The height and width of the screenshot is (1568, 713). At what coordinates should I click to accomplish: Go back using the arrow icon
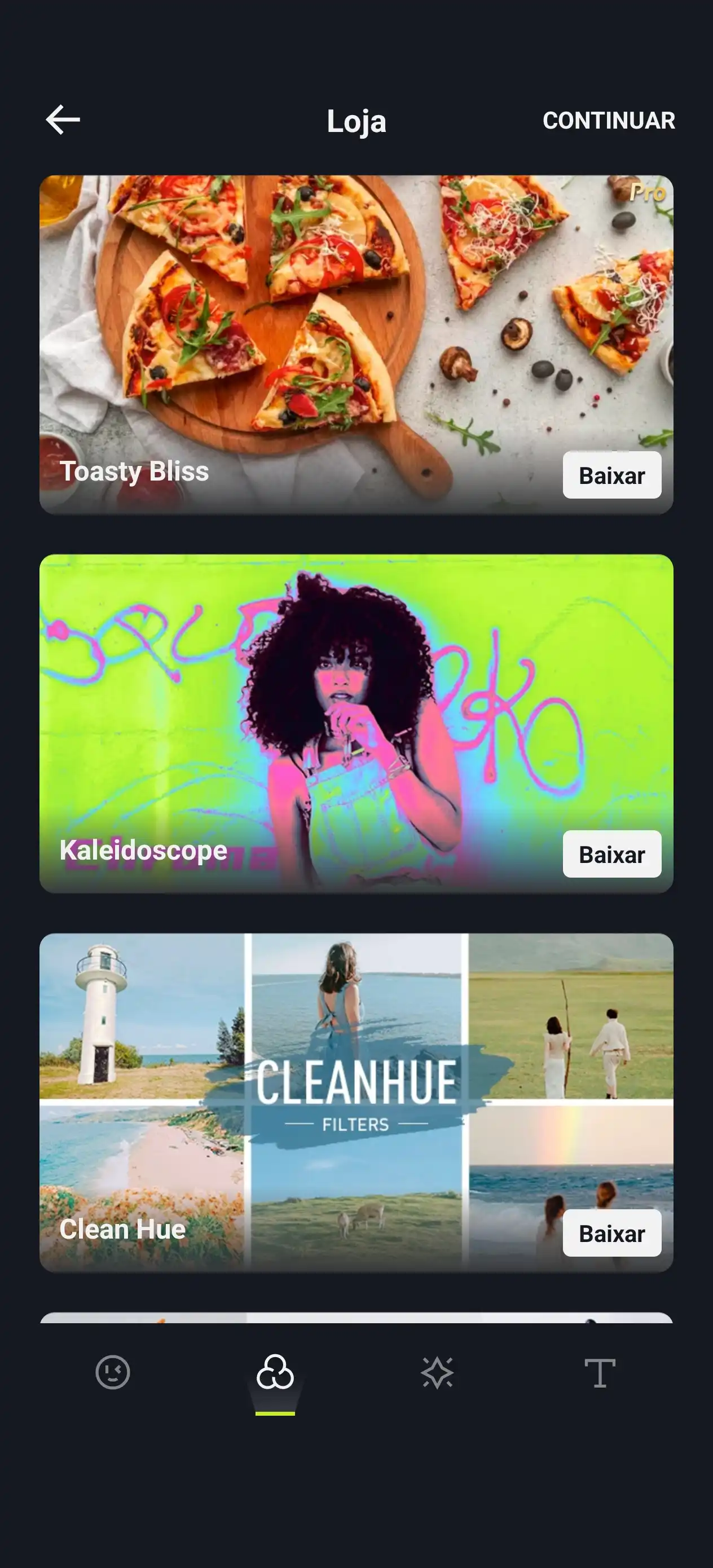63,120
